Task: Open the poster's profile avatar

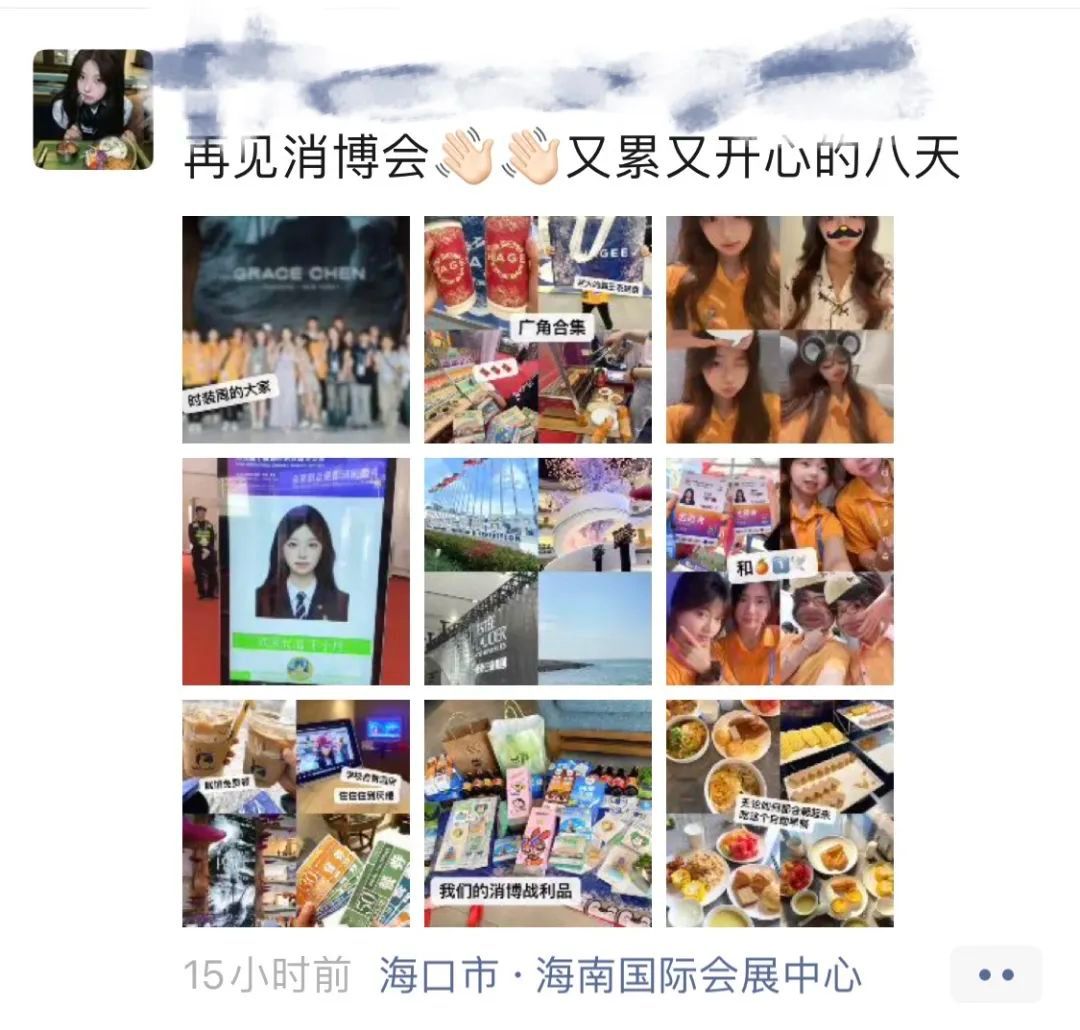Action: pos(93,109)
